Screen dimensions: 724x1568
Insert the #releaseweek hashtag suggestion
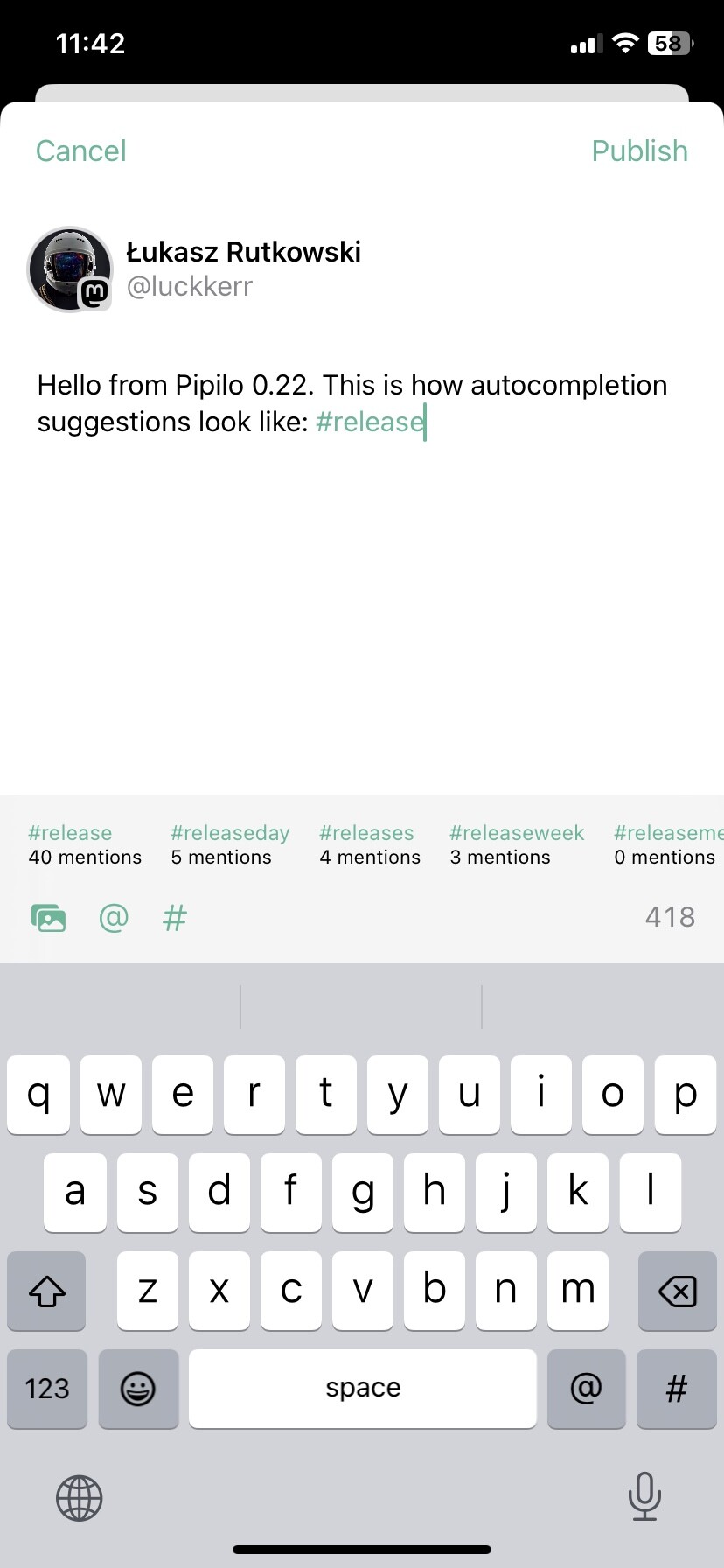pos(516,844)
